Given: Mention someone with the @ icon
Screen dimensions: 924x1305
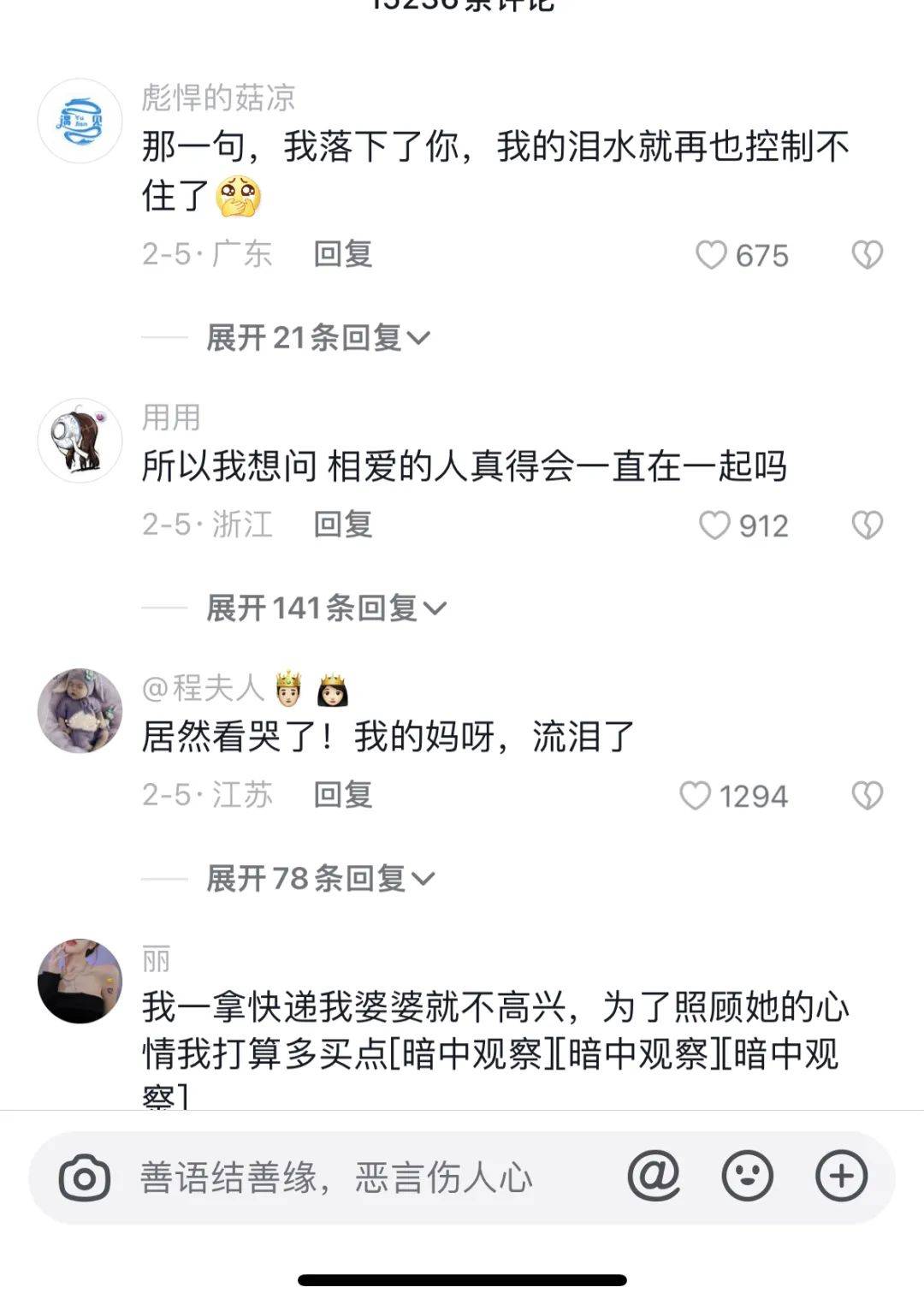Looking at the screenshot, I should coord(654,1176).
